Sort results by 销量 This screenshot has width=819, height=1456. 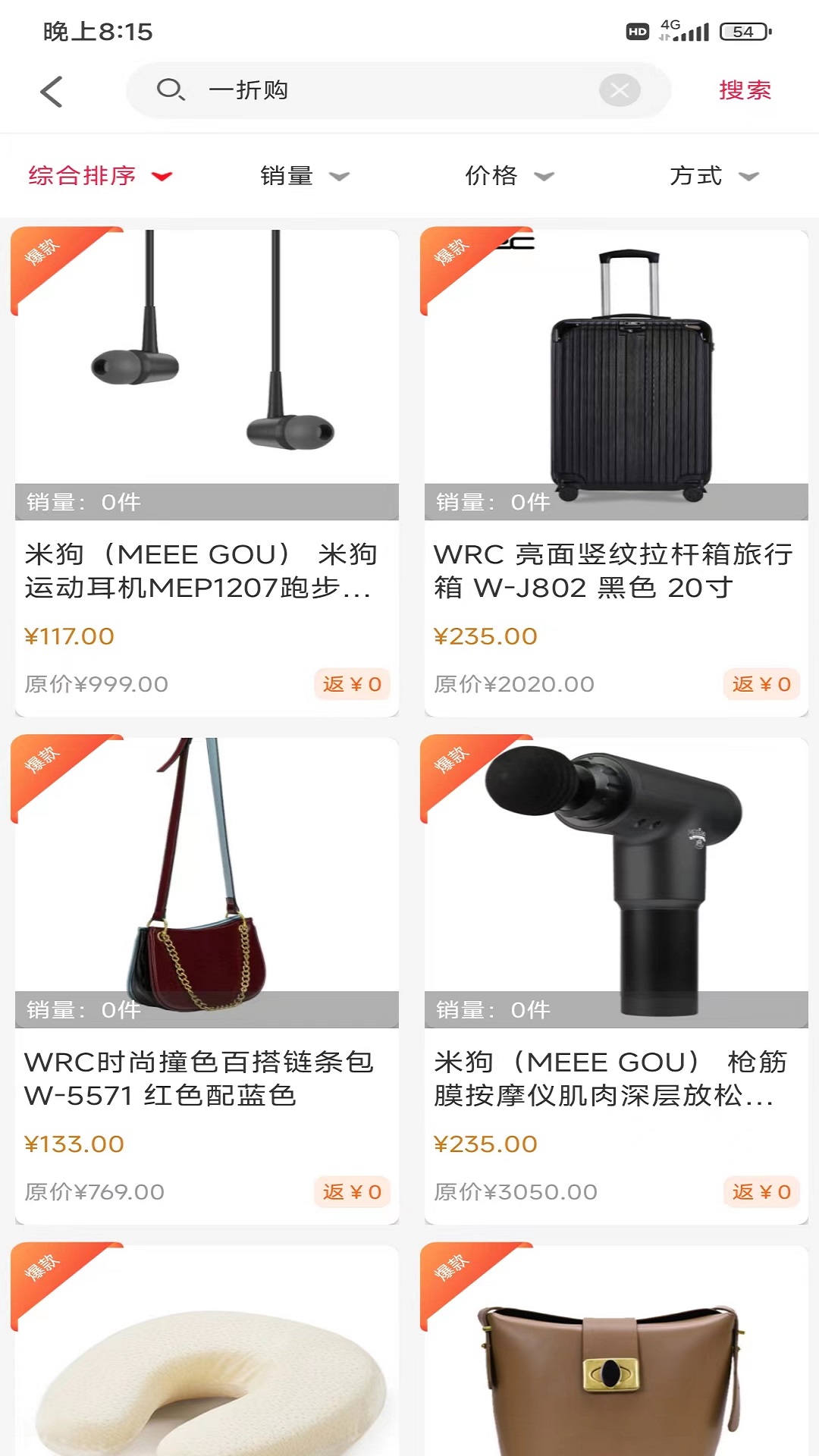(304, 176)
